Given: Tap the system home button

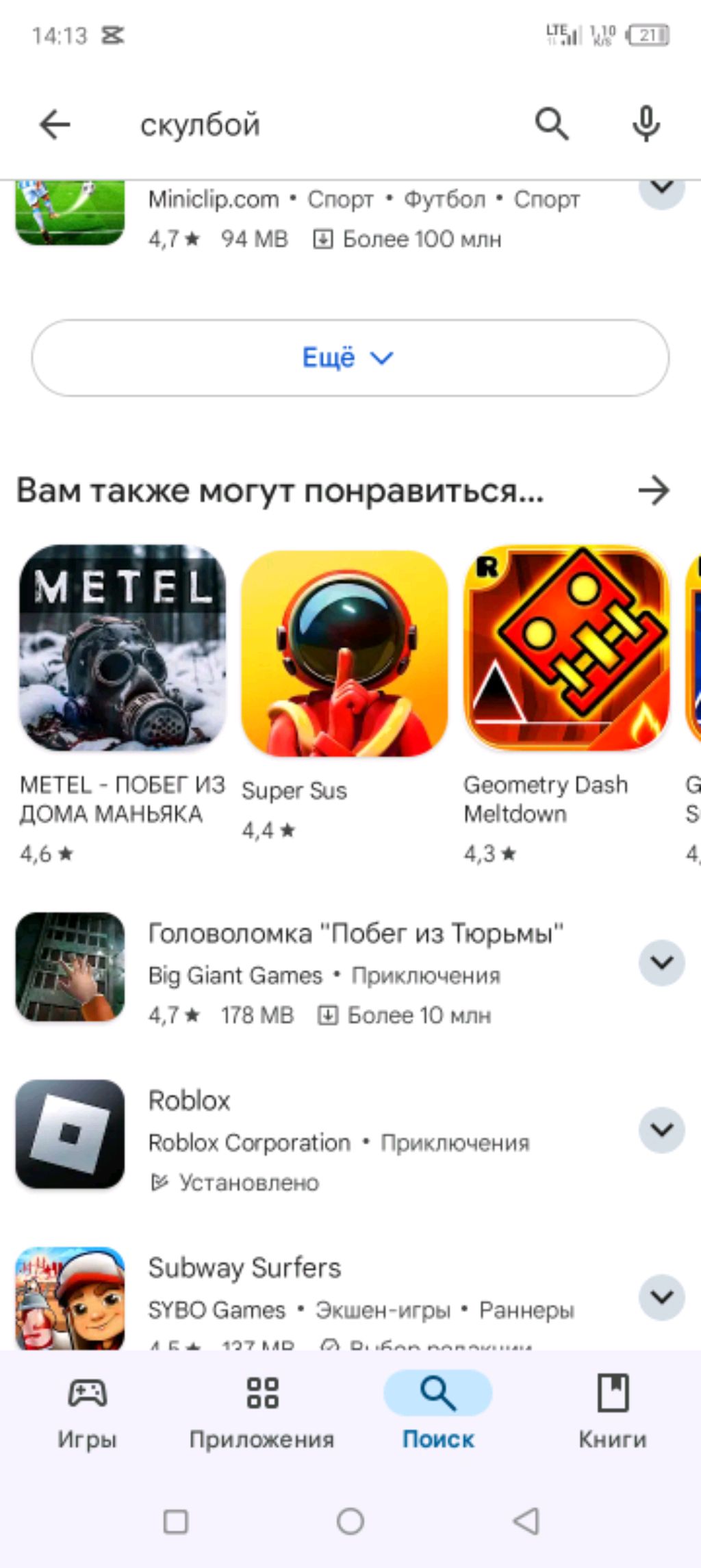Looking at the screenshot, I should (x=350, y=1521).
